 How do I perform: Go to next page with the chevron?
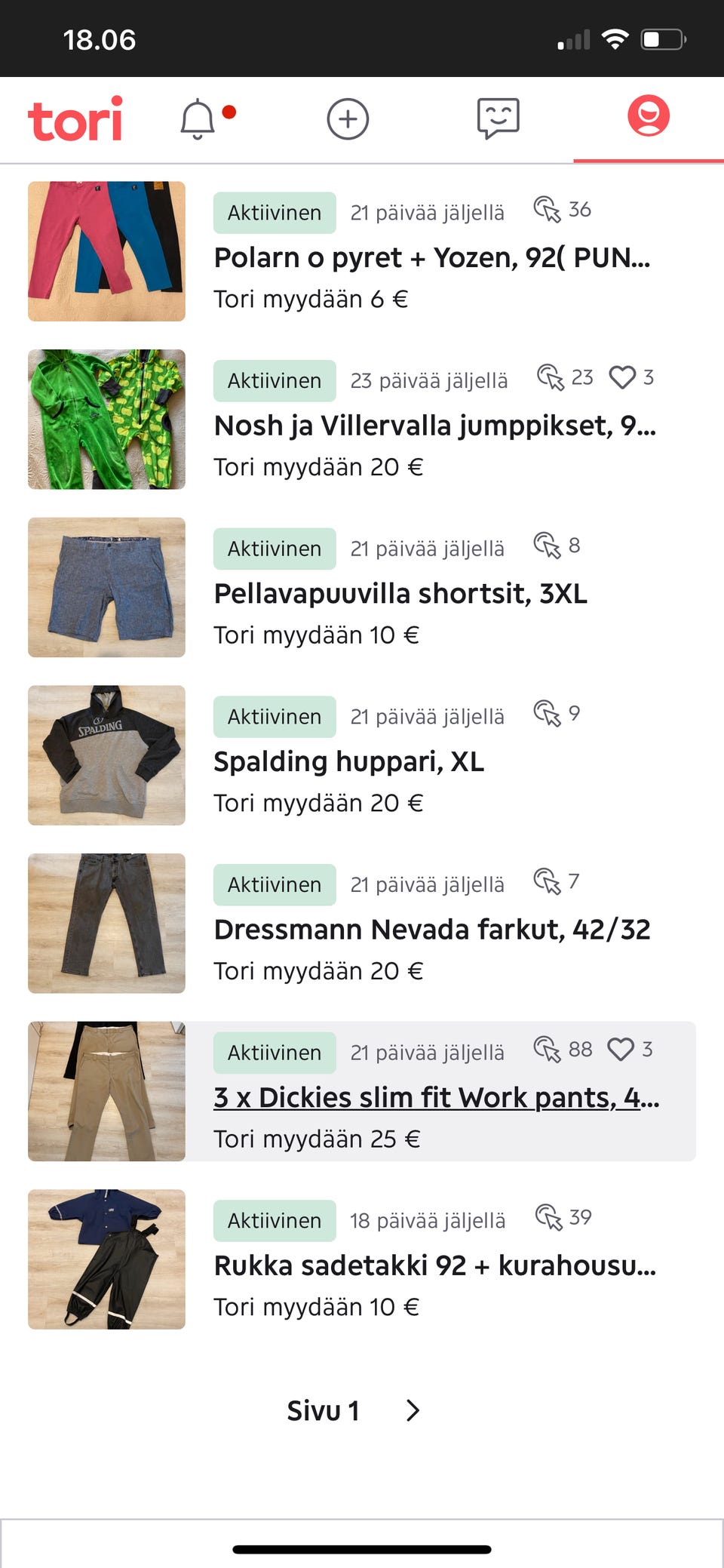point(412,1410)
